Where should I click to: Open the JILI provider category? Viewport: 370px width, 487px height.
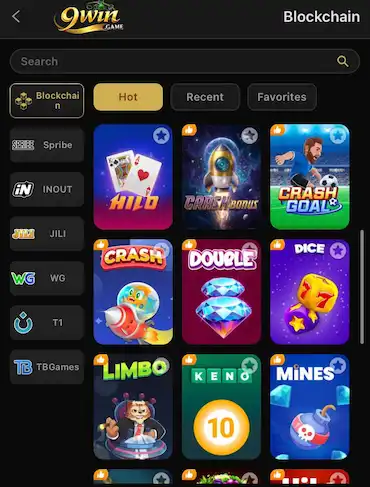47,234
